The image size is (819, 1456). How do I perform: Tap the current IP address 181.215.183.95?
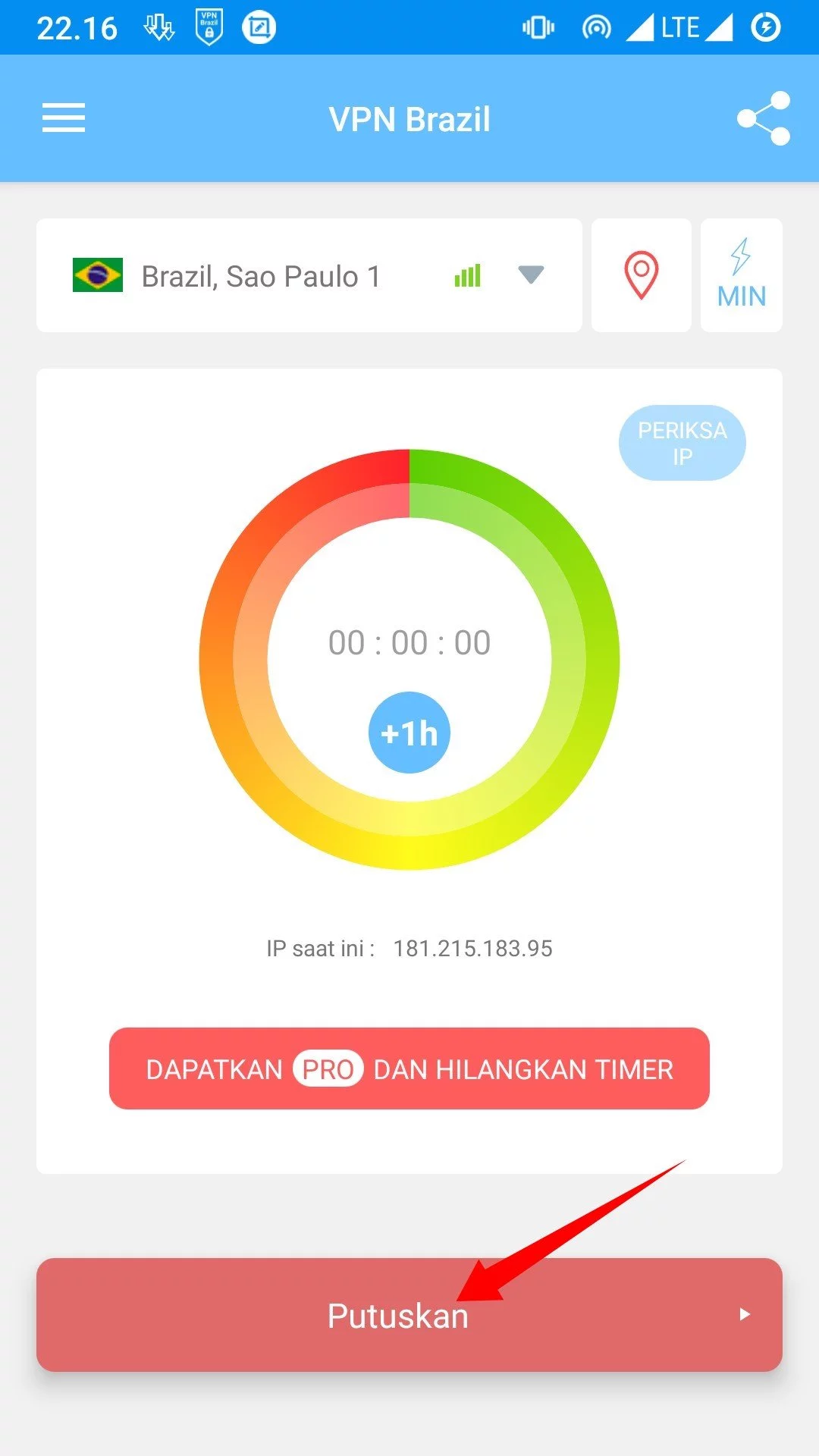coord(472,947)
